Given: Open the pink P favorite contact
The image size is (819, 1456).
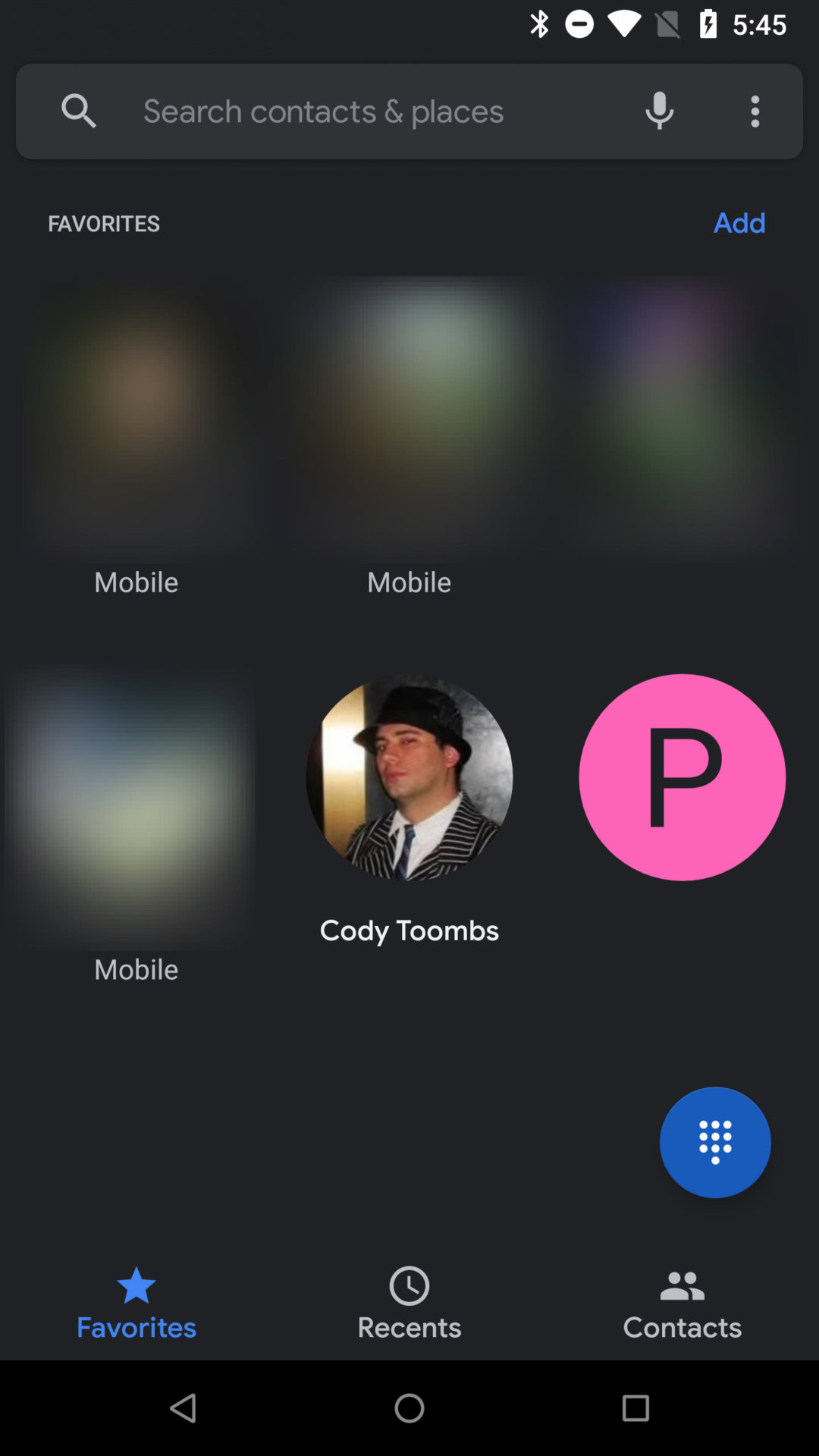Looking at the screenshot, I should [682, 778].
